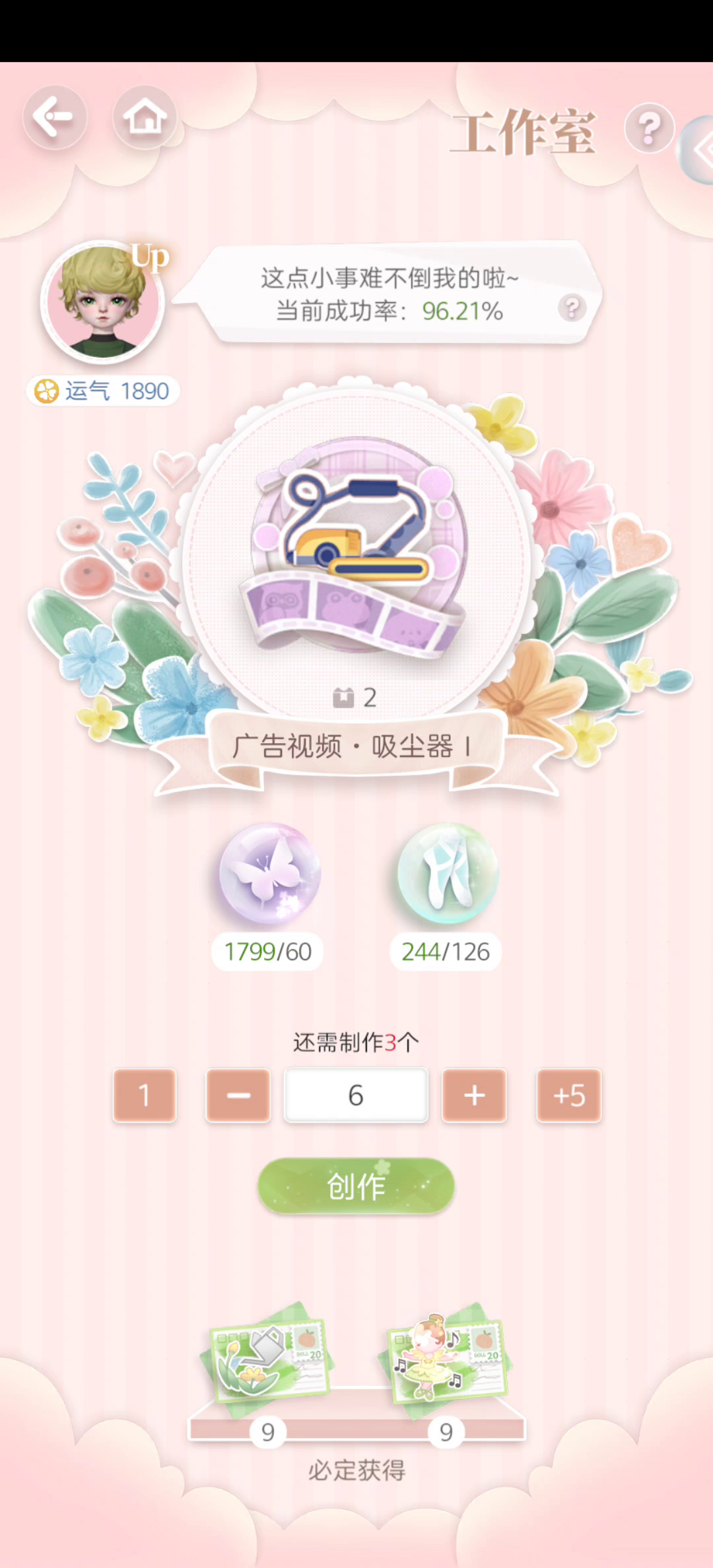The width and height of the screenshot is (713, 1568).
Task: Add five with the +5 button
Action: click(x=569, y=1095)
